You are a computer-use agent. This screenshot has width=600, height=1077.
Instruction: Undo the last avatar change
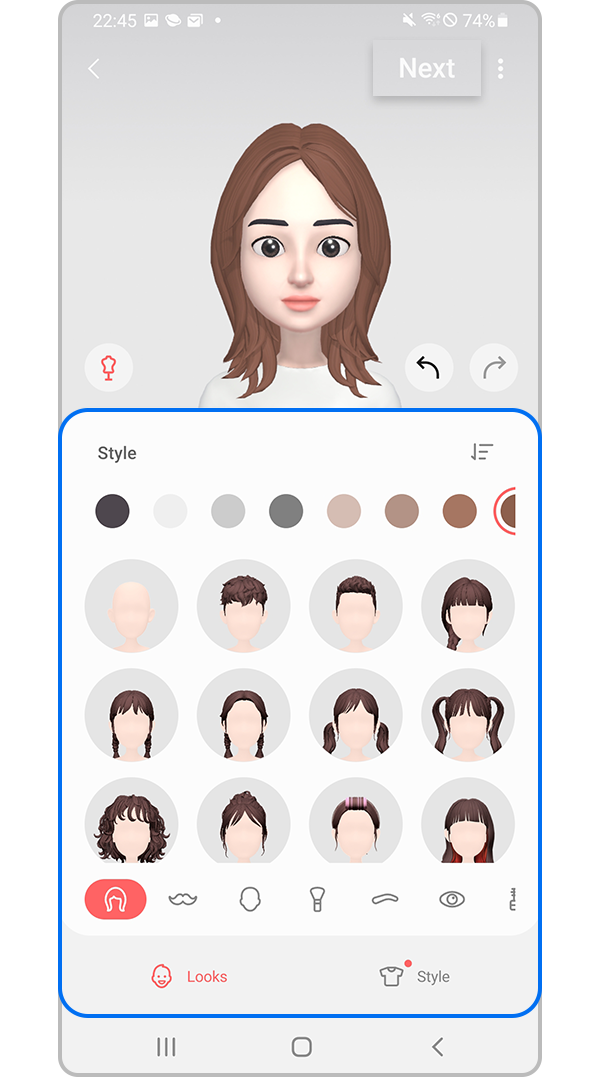pyautogui.click(x=428, y=368)
